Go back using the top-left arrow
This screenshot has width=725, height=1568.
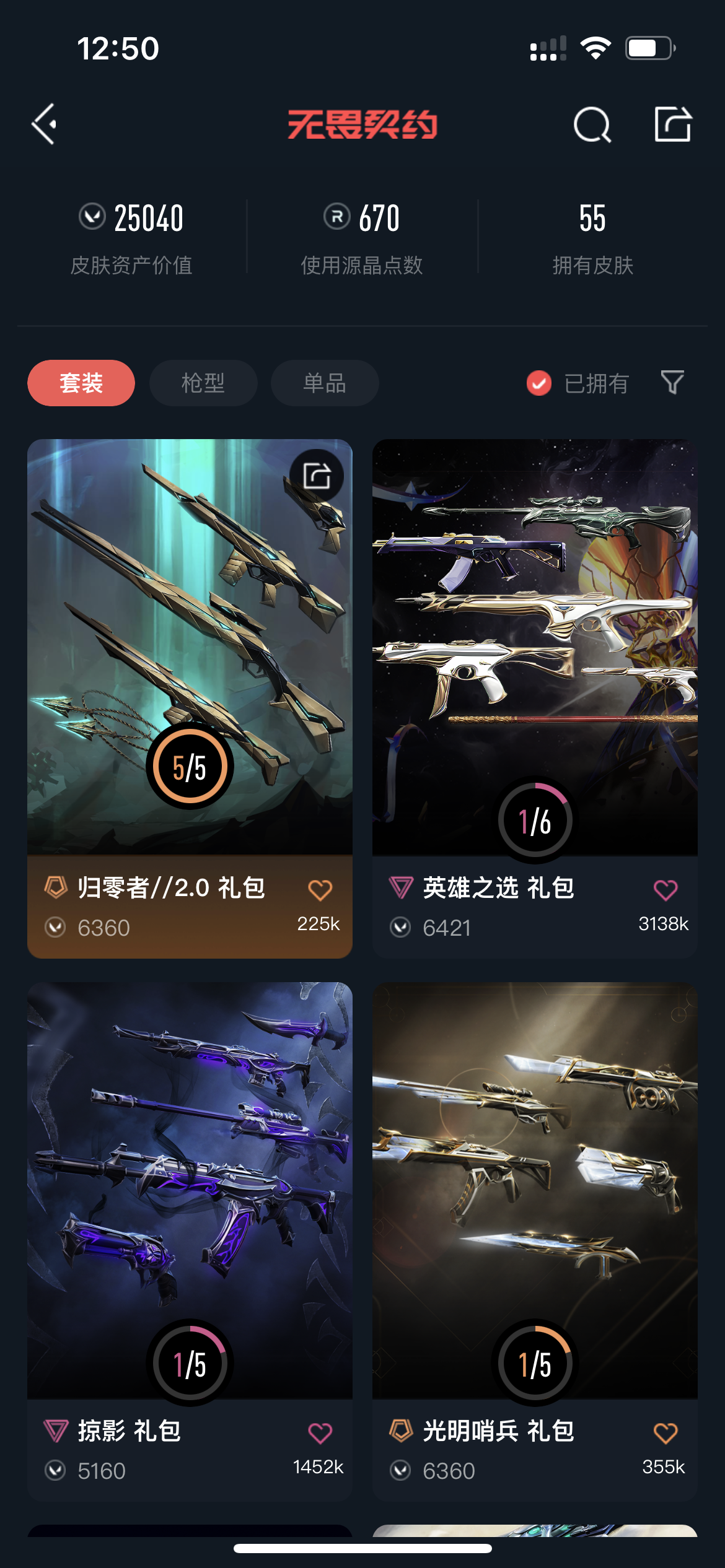pyautogui.click(x=45, y=124)
